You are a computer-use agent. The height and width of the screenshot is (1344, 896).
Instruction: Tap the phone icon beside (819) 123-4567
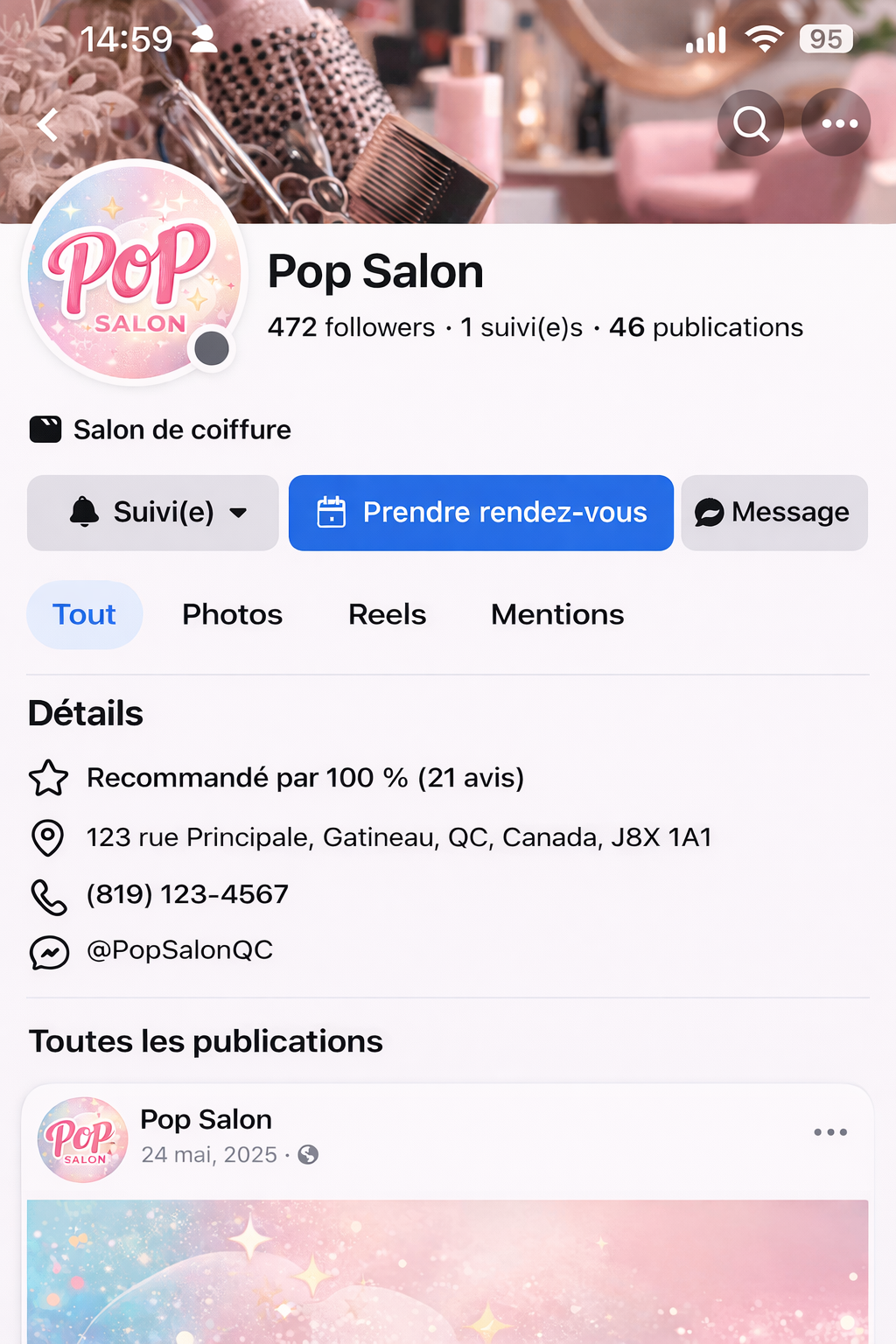(49, 894)
